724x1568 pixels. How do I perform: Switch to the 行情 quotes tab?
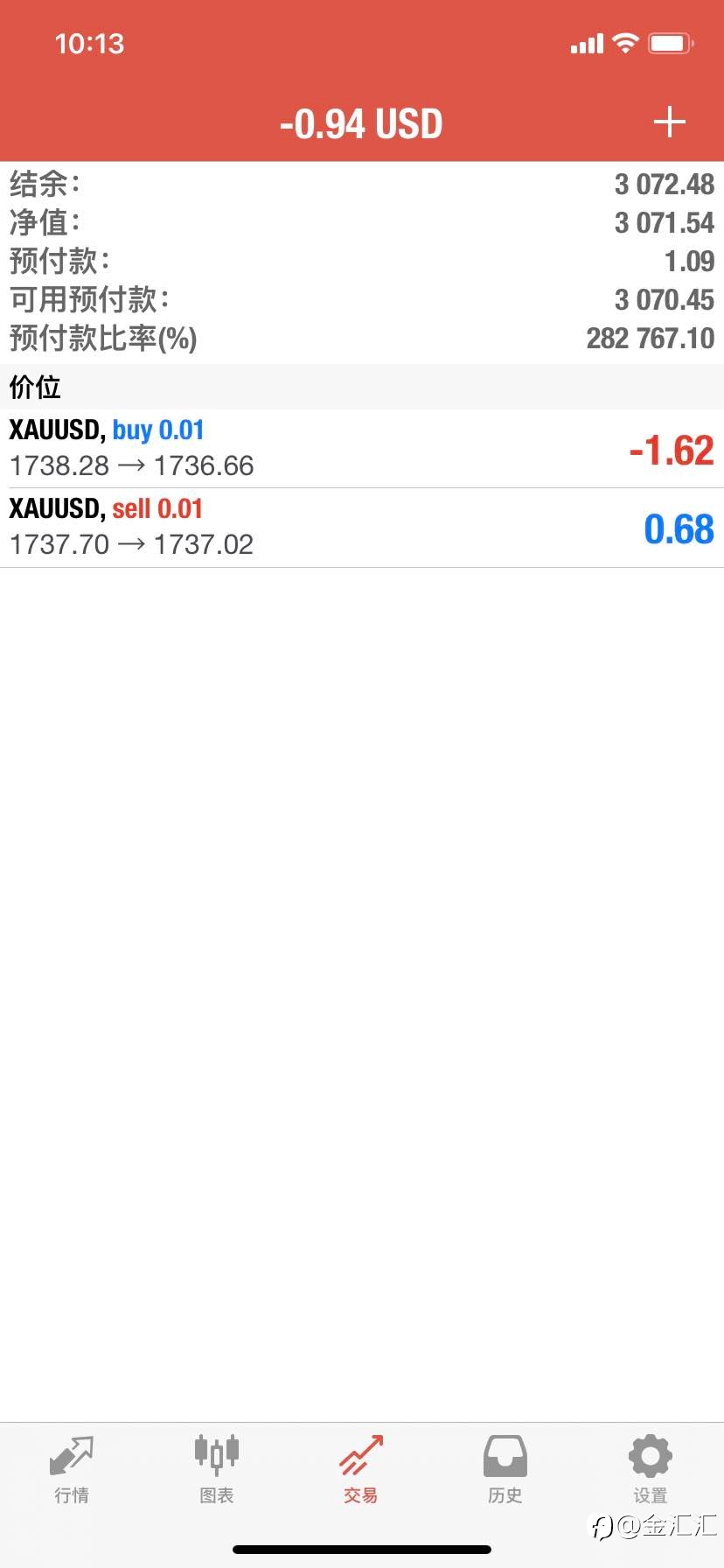click(x=72, y=1470)
